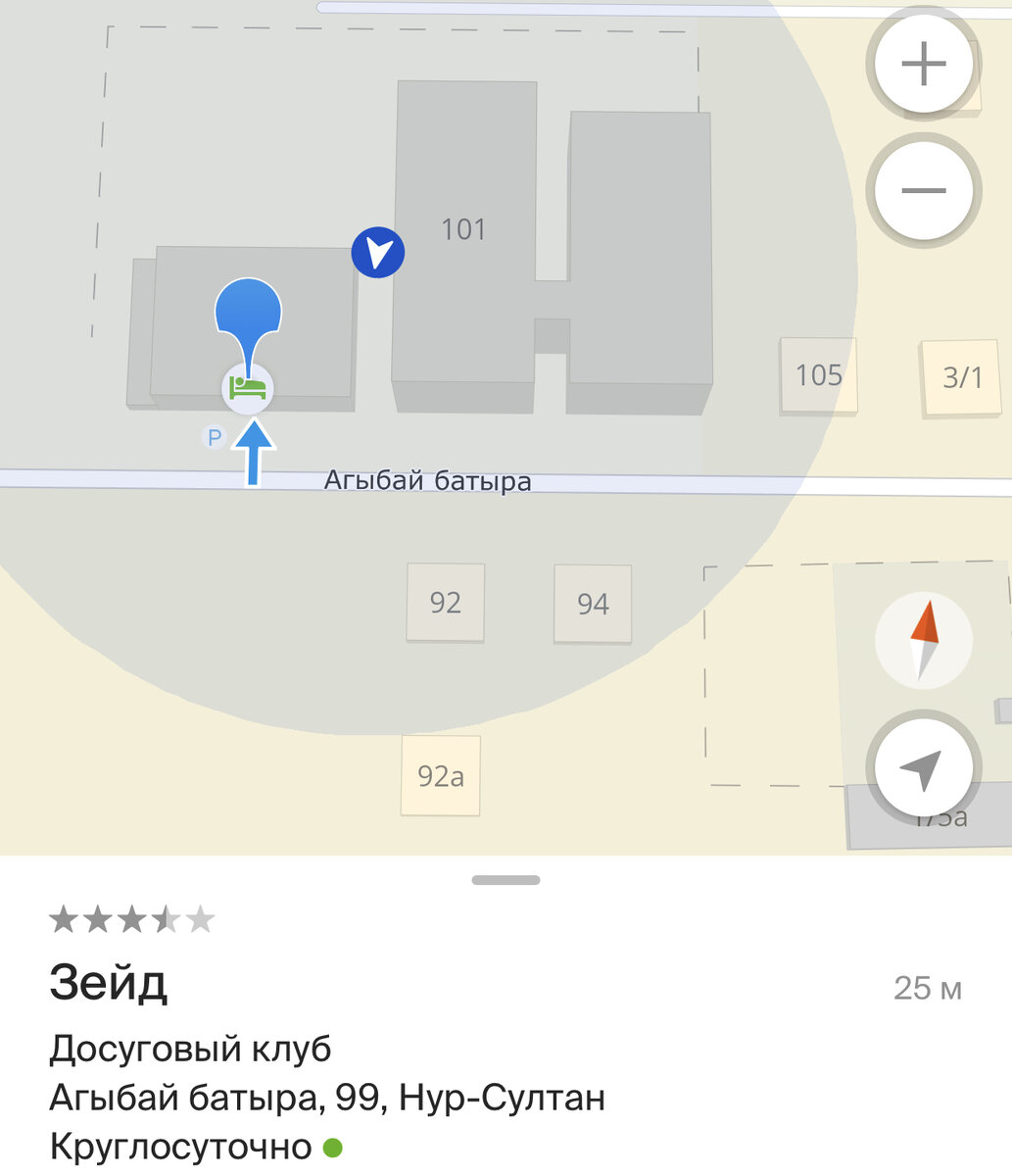Select building 101 on the map

pos(463,229)
